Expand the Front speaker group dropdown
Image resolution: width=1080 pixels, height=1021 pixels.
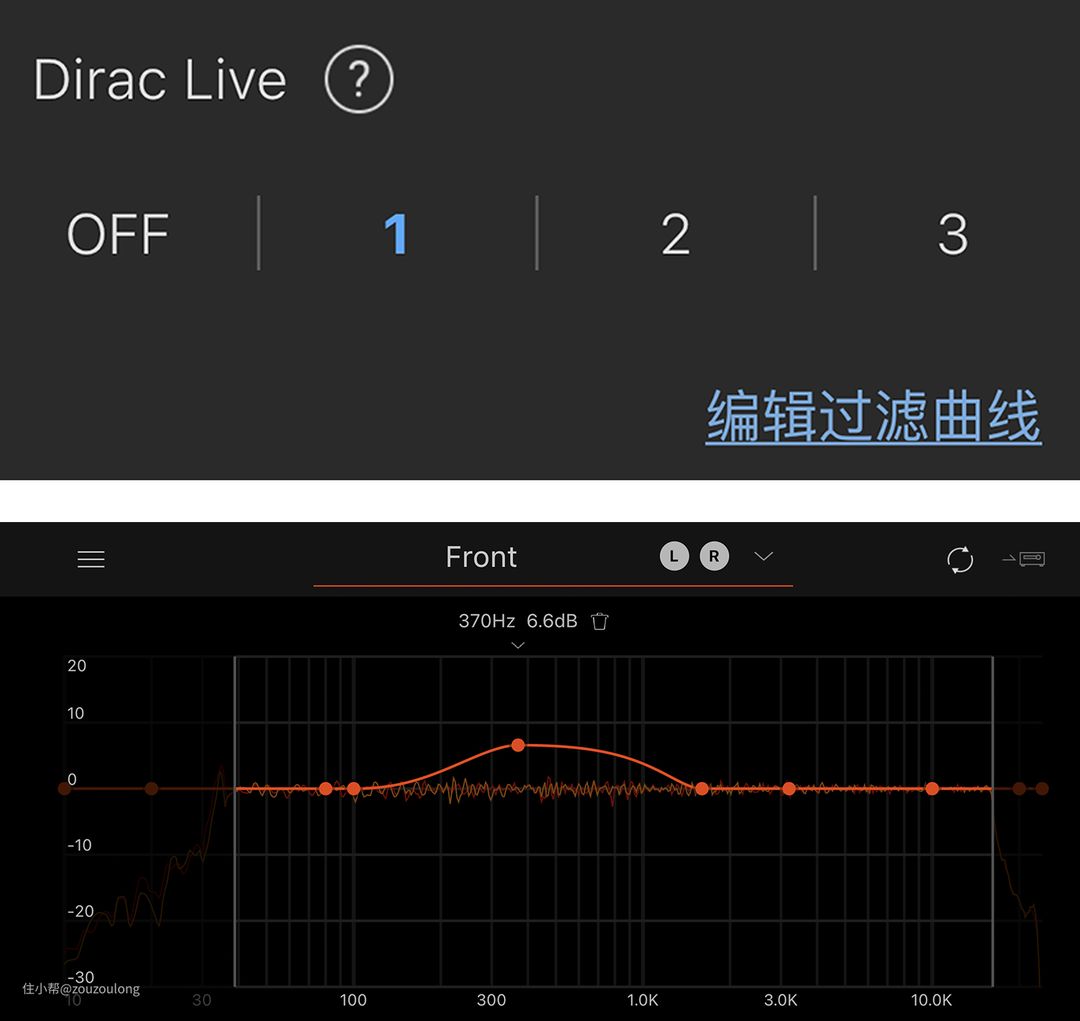763,557
